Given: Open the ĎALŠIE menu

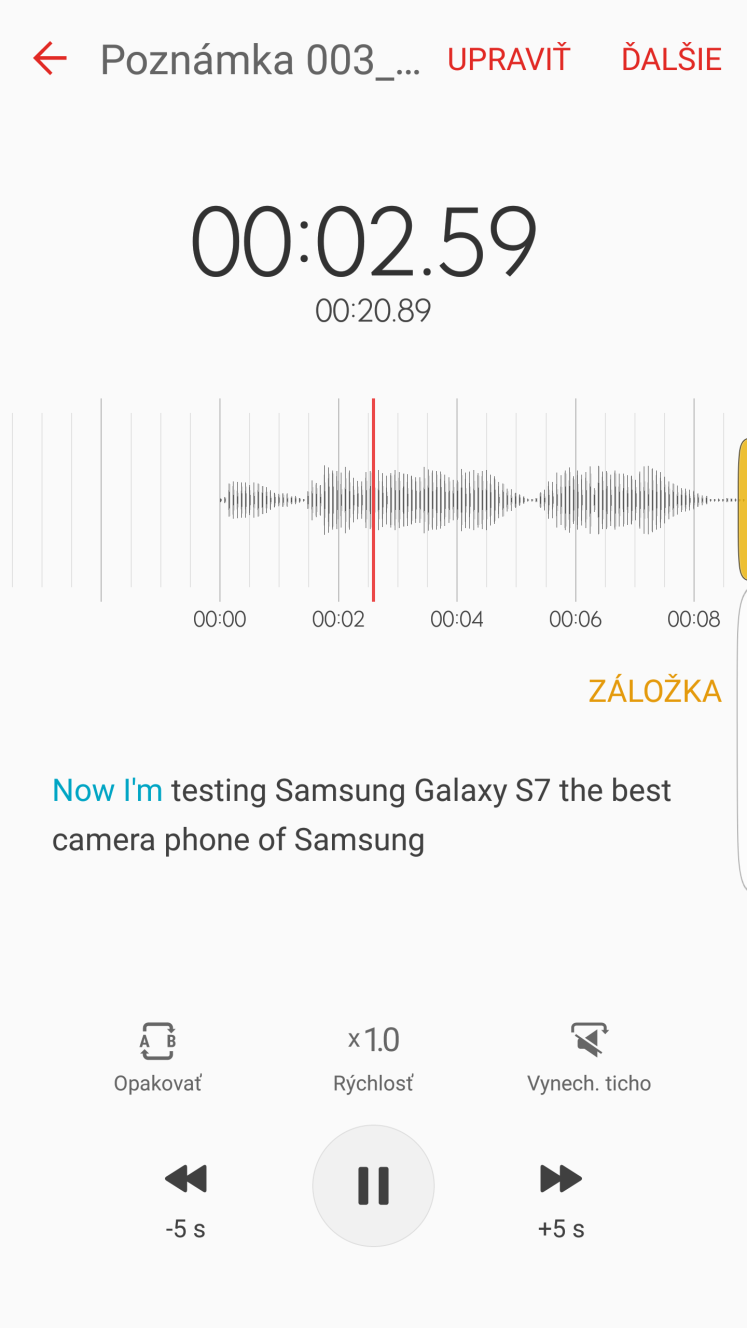Looking at the screenshot, I should pos(671,59).
